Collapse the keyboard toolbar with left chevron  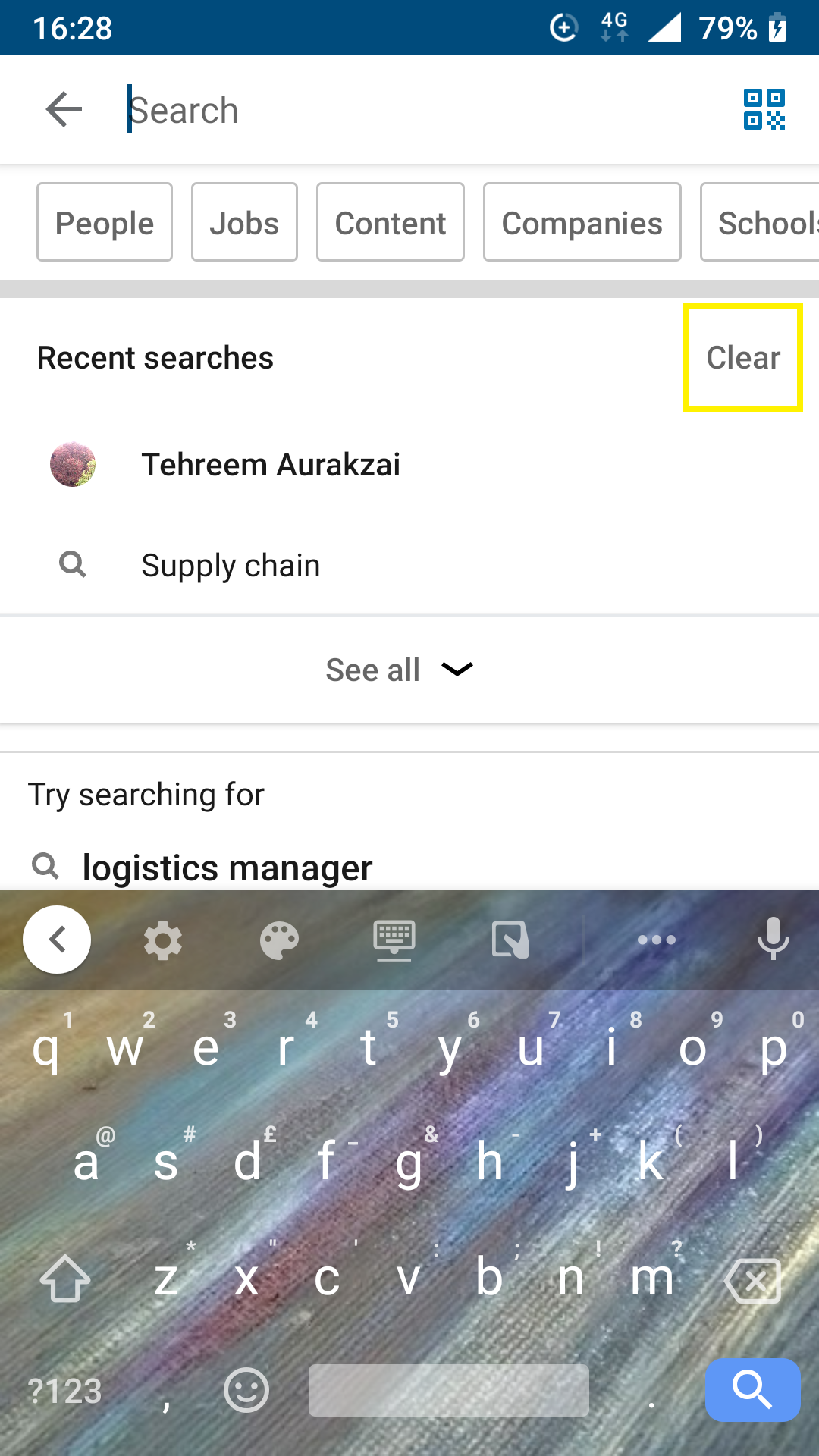(x=57, y=940)
